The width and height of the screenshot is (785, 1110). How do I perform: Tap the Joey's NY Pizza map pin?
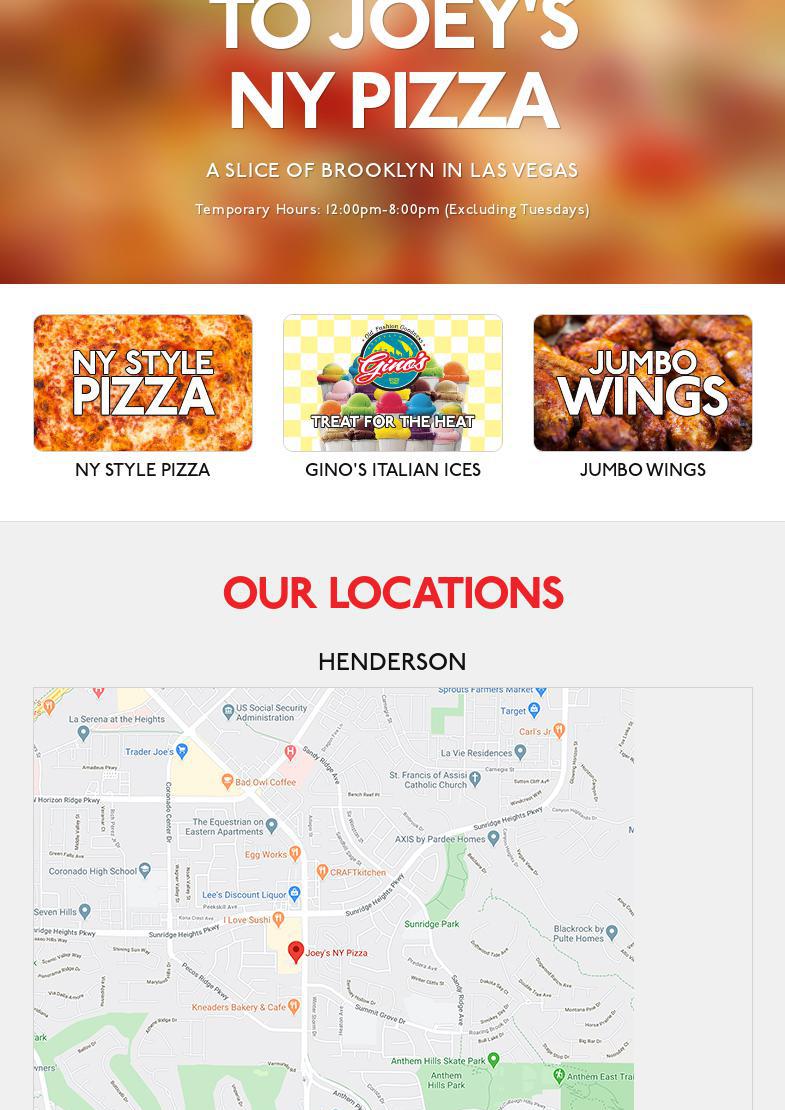[296, 951]
